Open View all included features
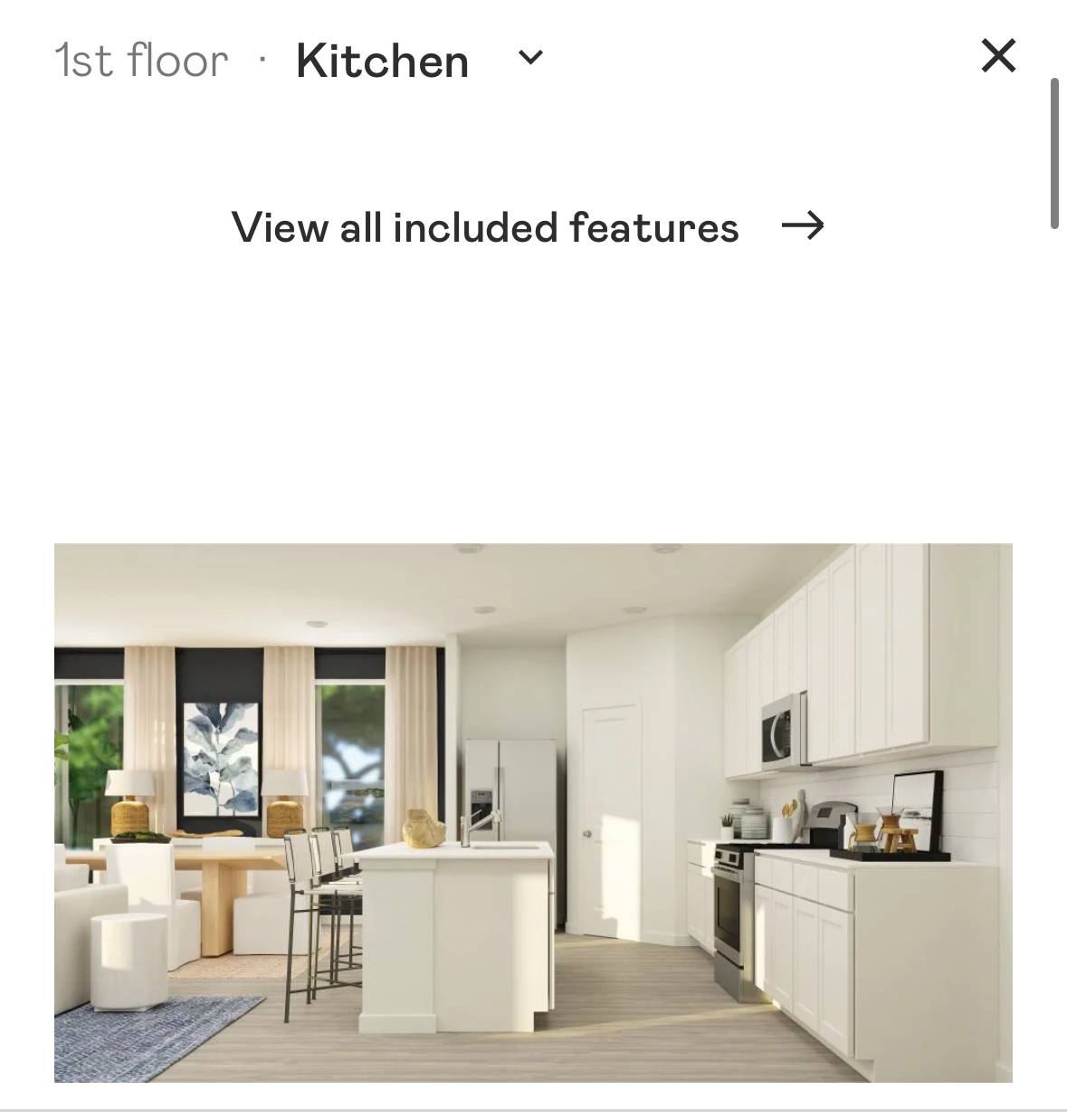The height and width of the screenshot is (1120, 1067). (527, 226)
